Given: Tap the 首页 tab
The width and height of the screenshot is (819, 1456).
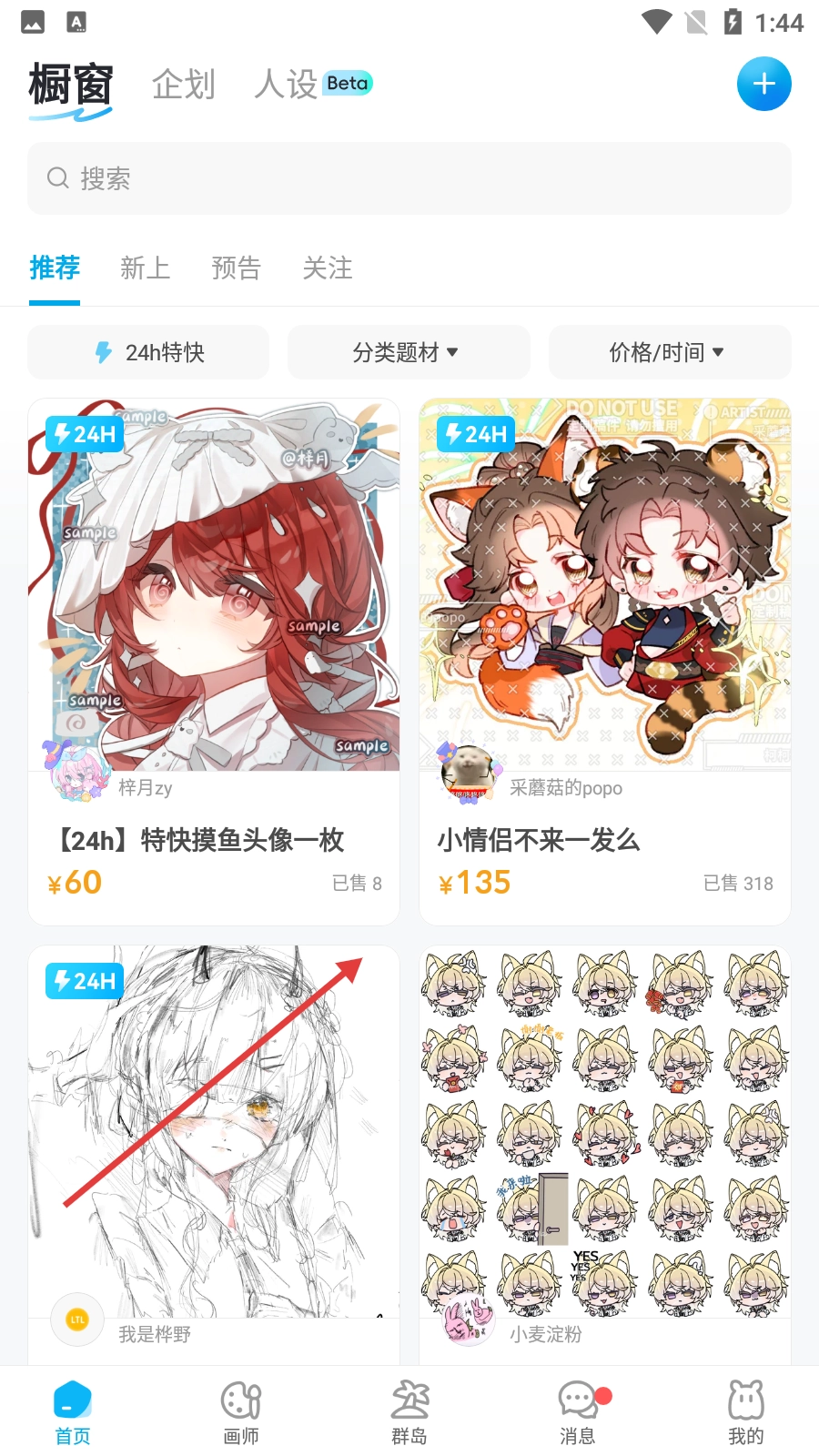Looking at the screenshot, I should [73, 1411].
